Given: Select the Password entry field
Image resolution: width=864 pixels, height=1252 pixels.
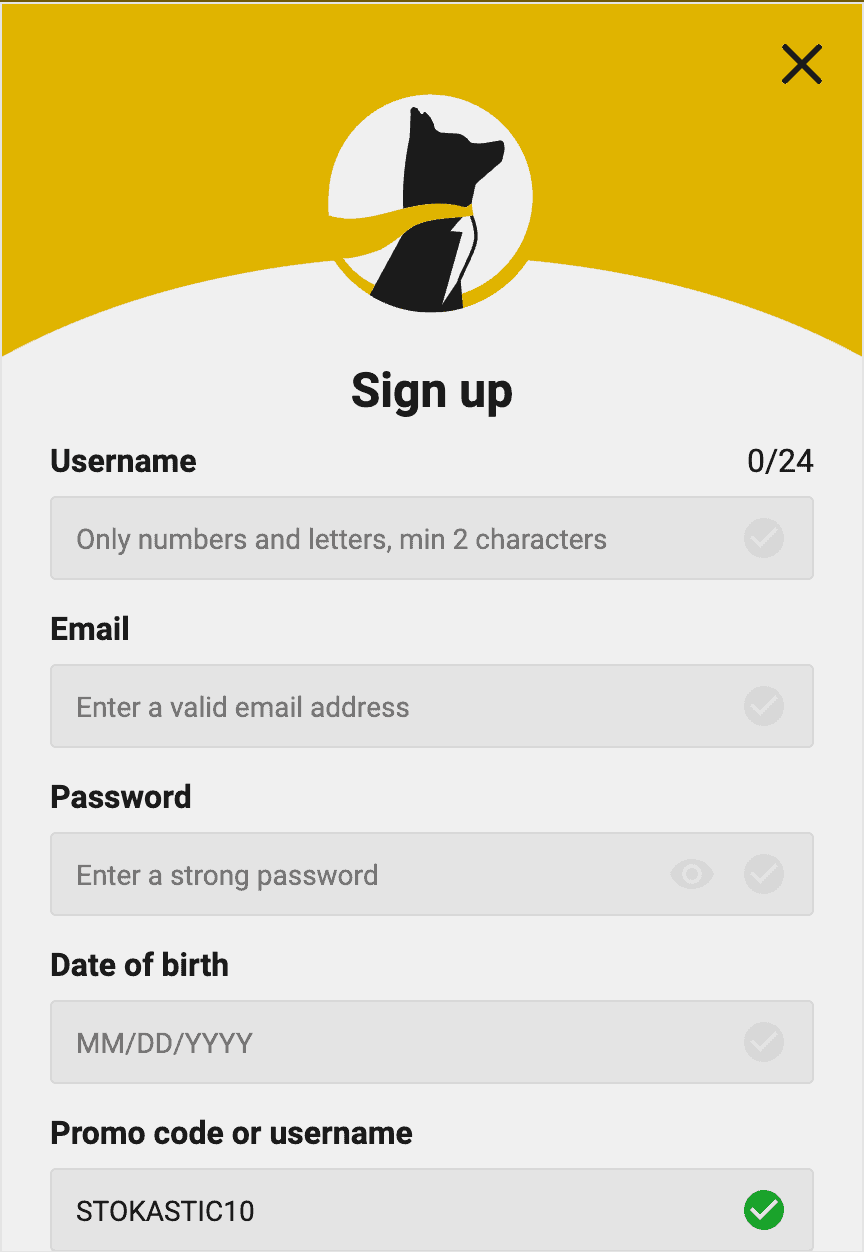Looking at the screenshot, I should (360, 875).
